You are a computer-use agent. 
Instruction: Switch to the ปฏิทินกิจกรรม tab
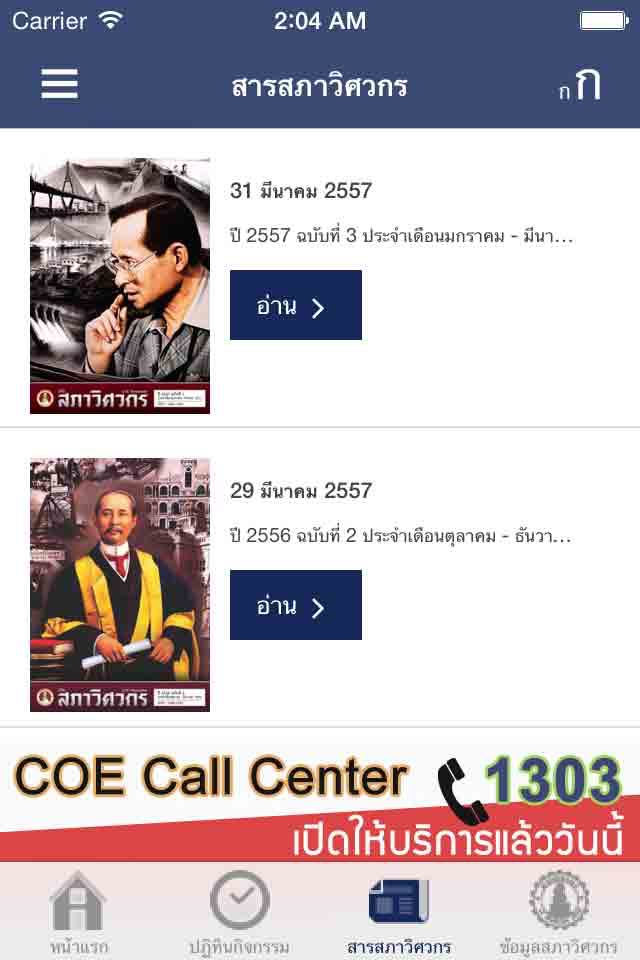point(239,912)
